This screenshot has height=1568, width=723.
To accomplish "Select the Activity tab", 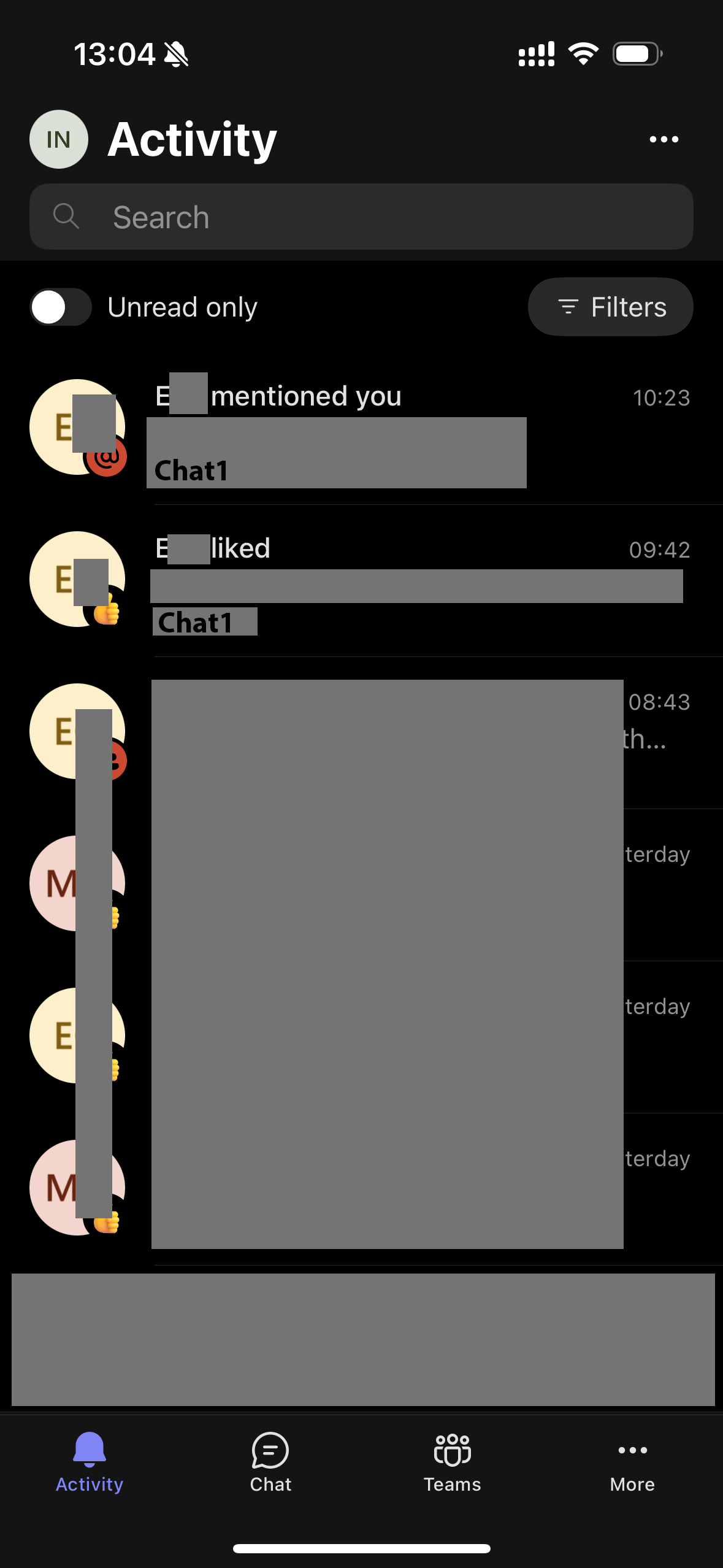I will point(90,1462).
